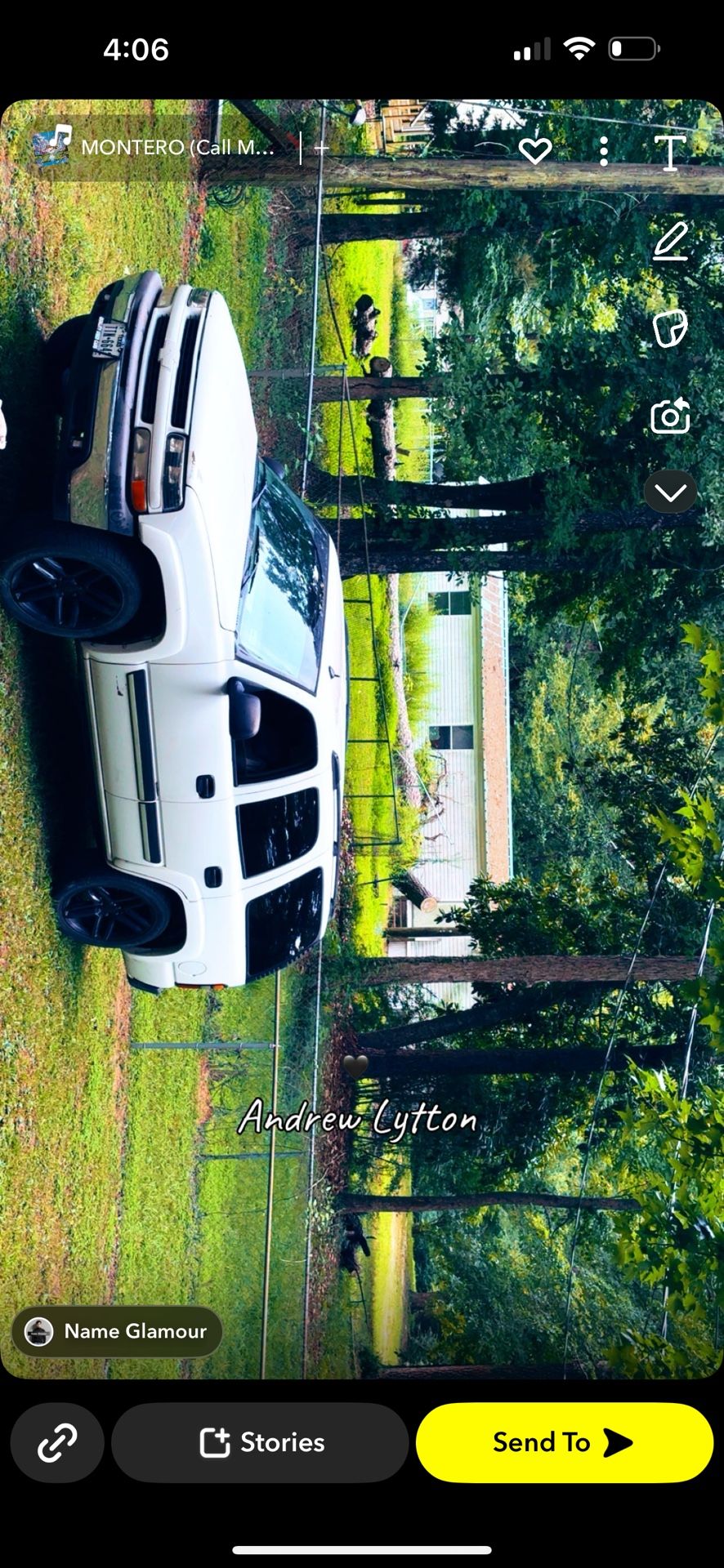Tap the arrow icon inside Send To
The width and height of the screenshot is (724, 1568).
pos(618,1442)
